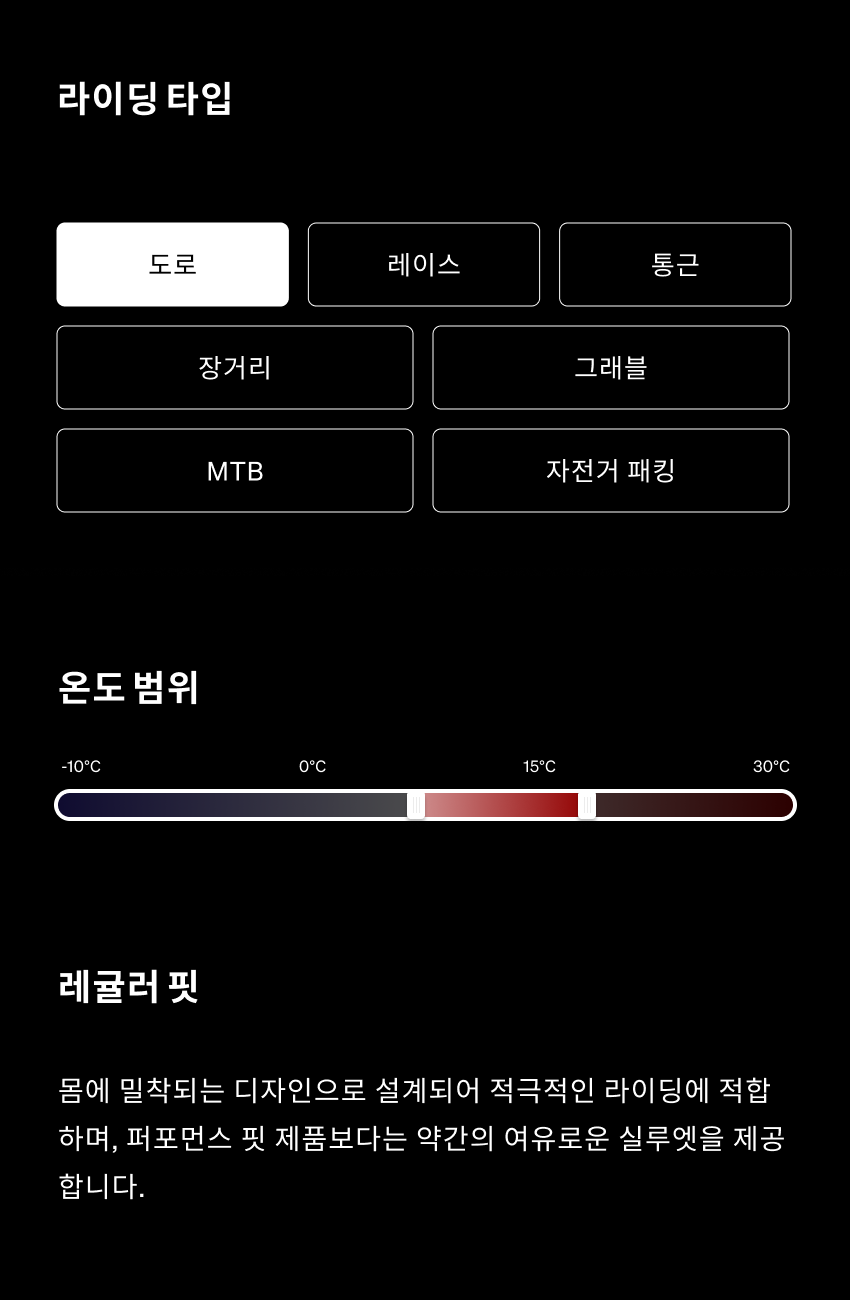The width and height of the screenshot is (850, 1300).
Task: Choose the 레이스 riding type
Action: tap(423, 264)
